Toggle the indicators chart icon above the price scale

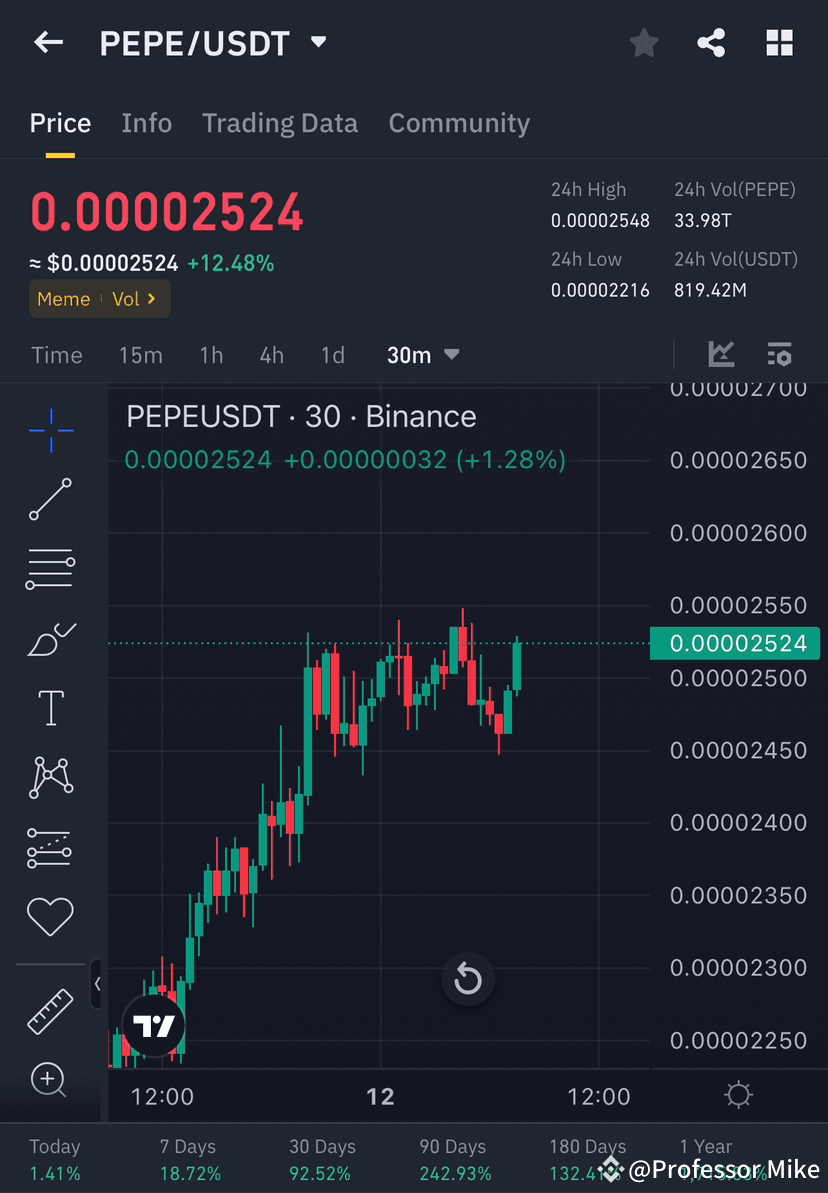721,354
